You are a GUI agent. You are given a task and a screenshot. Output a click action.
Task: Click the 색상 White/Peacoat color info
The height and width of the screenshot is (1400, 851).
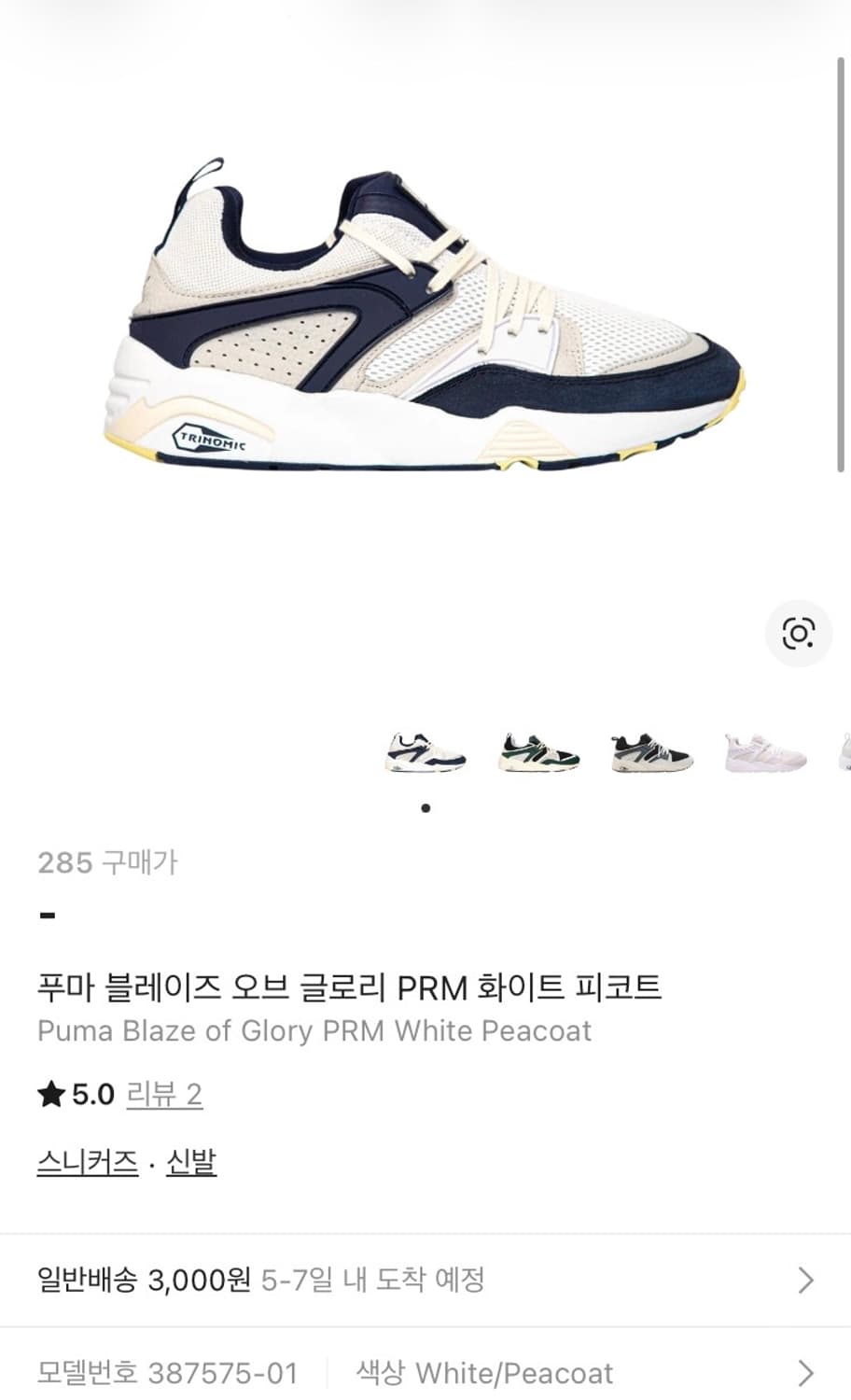coord(485,1372)
